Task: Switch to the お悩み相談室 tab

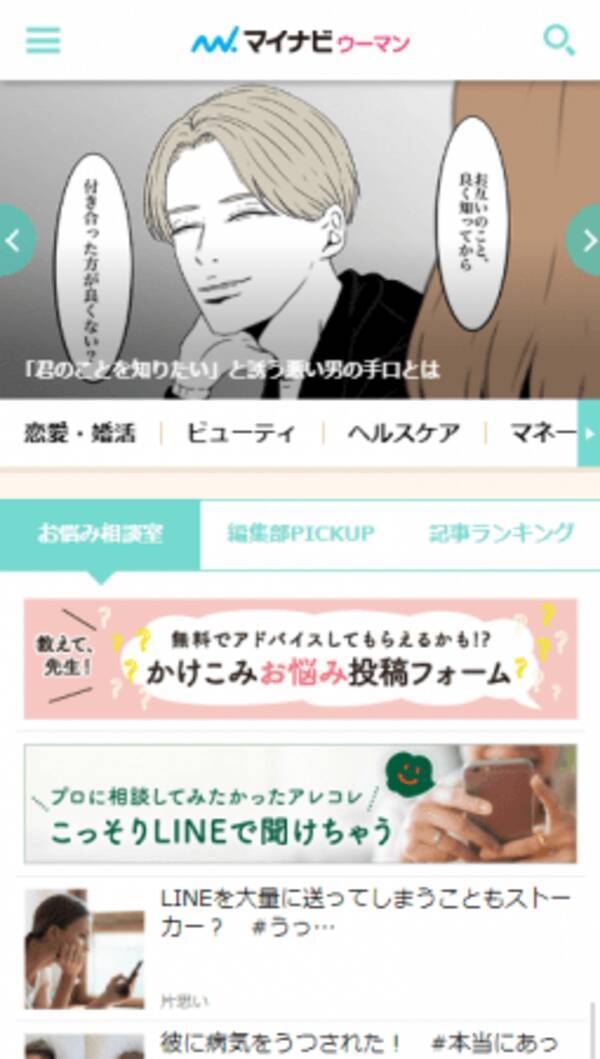Action: (x=100, y=534)
